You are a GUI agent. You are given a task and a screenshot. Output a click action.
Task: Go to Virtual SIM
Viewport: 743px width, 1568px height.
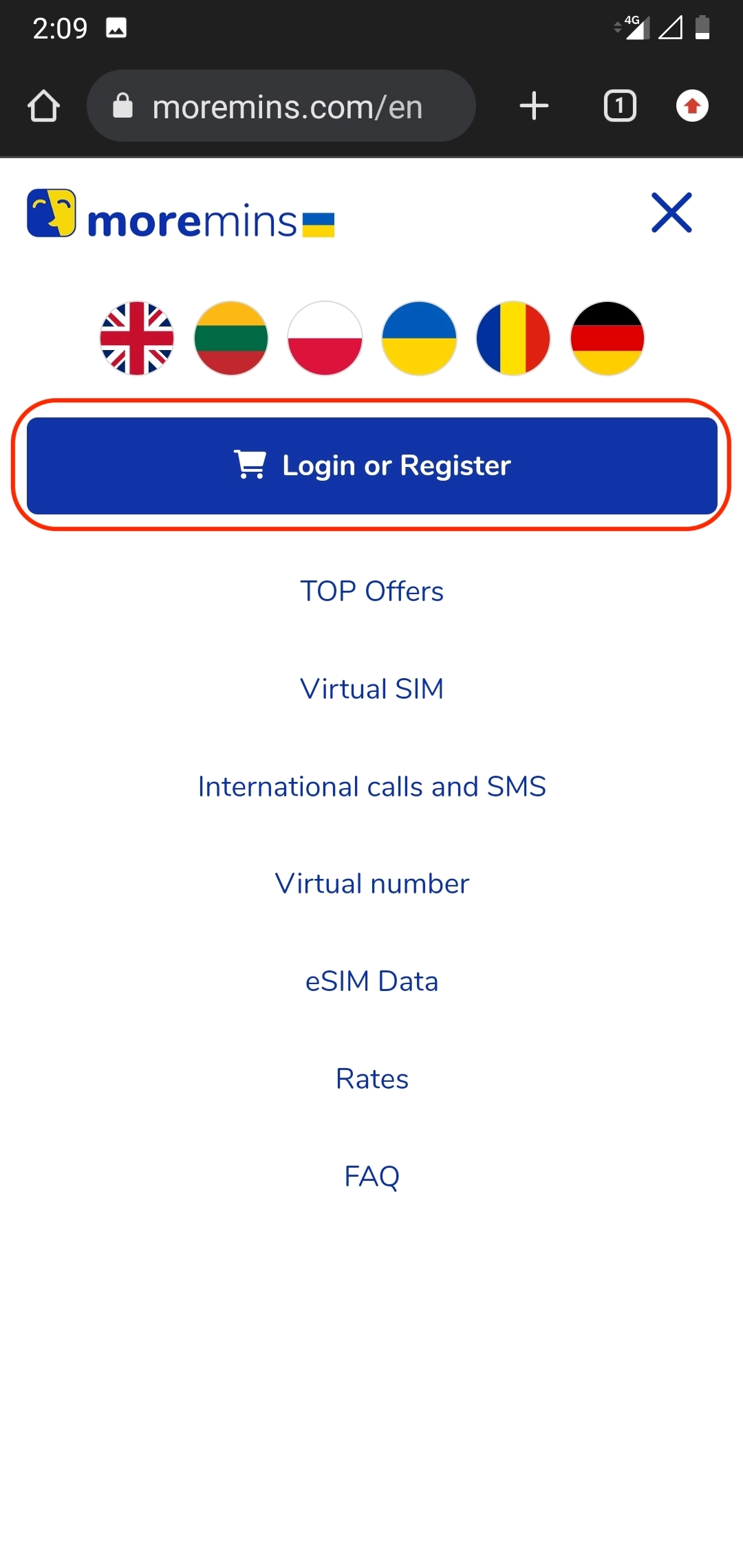point(371,689)
